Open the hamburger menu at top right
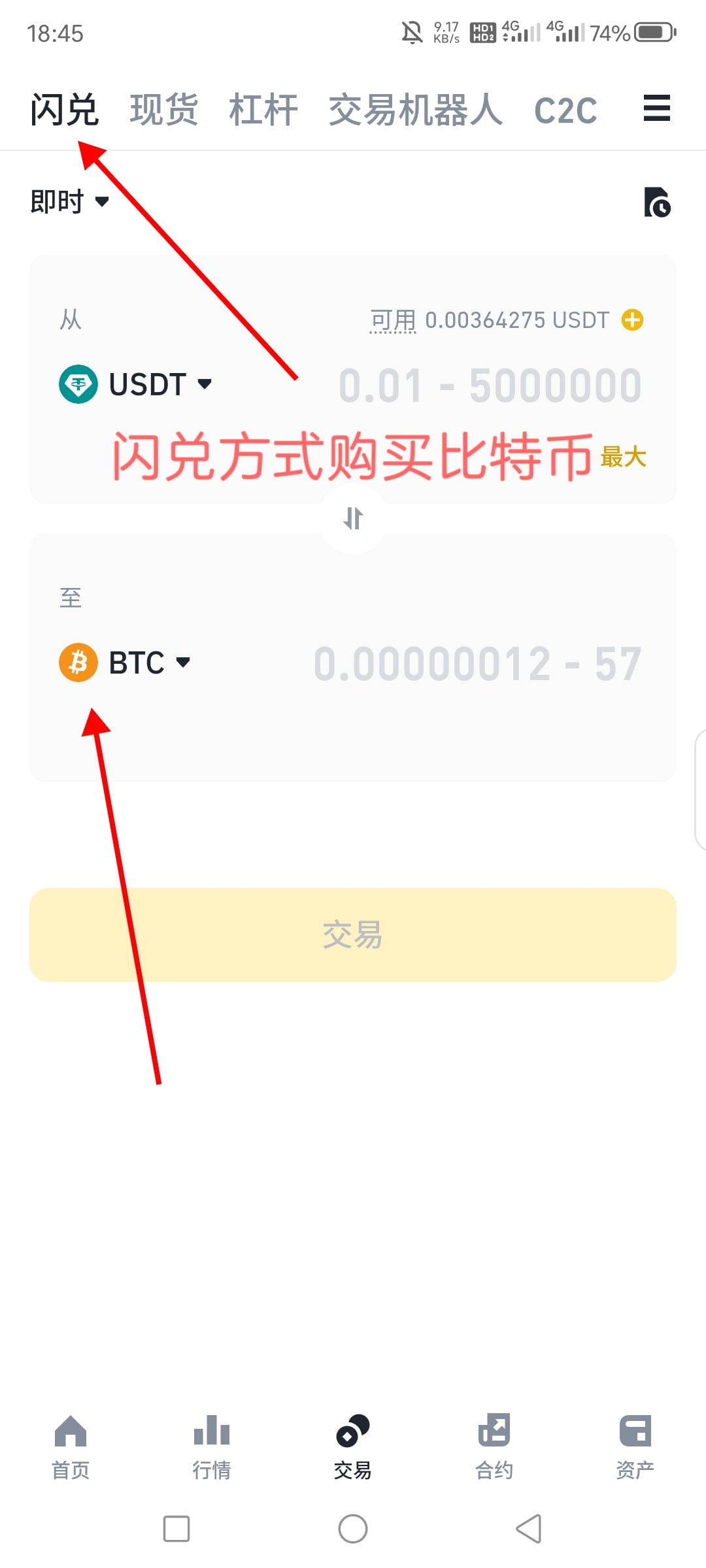Image resolution: width=706 pixels, height=1568 pixels. [x=656, y=109]
